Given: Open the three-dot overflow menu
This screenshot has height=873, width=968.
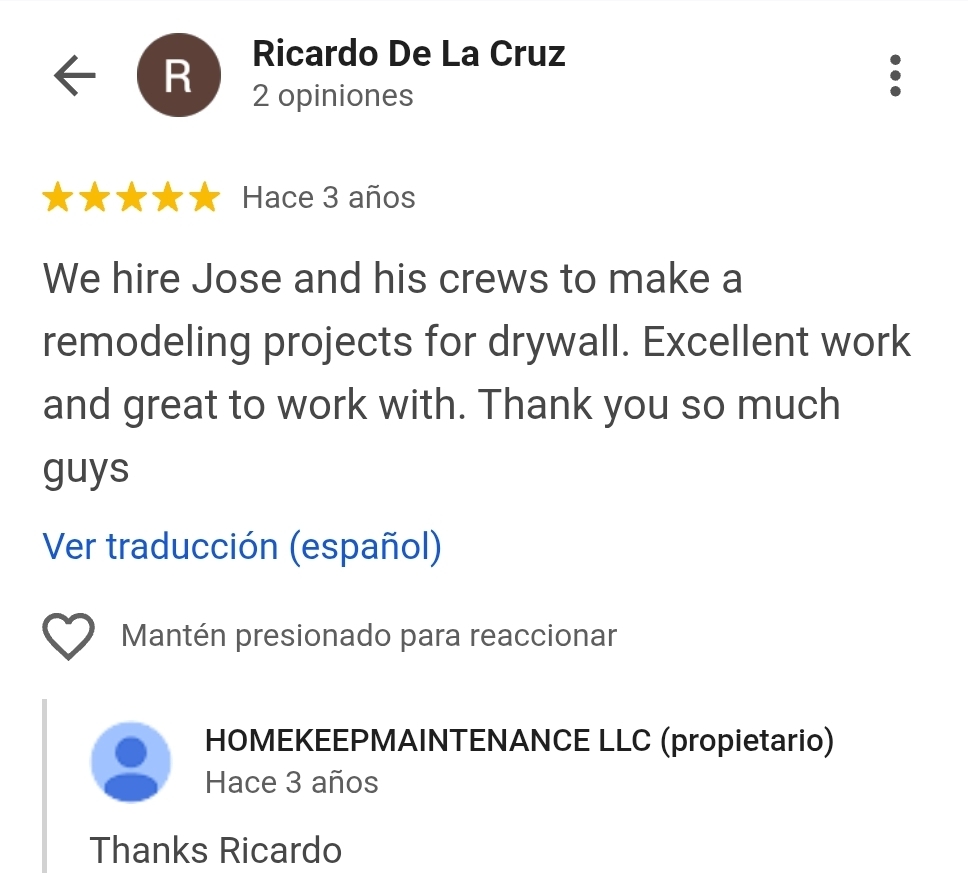Looking at the screenshot, I should (895, 76).
